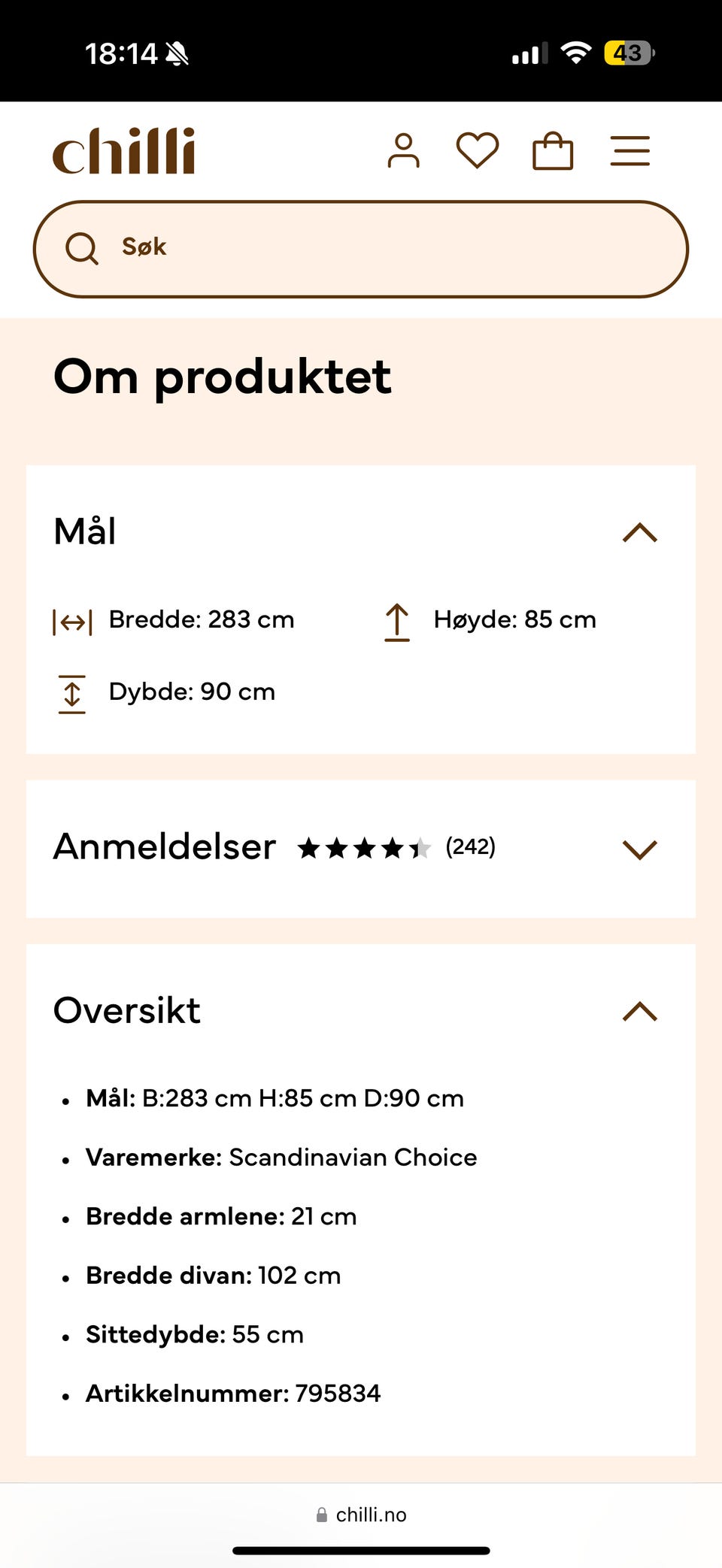Open the Anmeldelser reviews count link
Image resolution: width=722 pixels, height=1568 pixels.
[x=470, y=846]
